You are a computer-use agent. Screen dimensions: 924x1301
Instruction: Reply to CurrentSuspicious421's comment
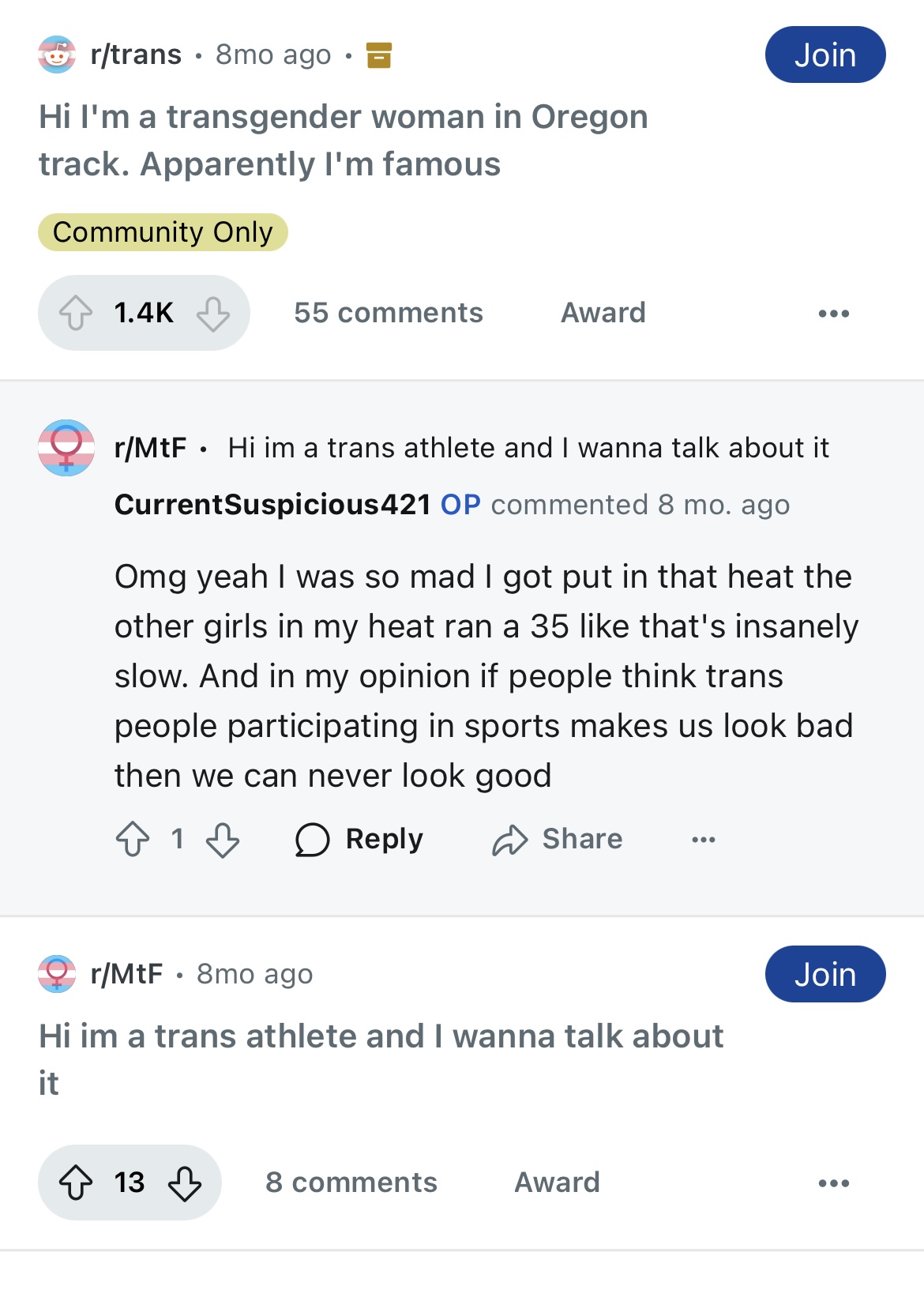[359, 839]
